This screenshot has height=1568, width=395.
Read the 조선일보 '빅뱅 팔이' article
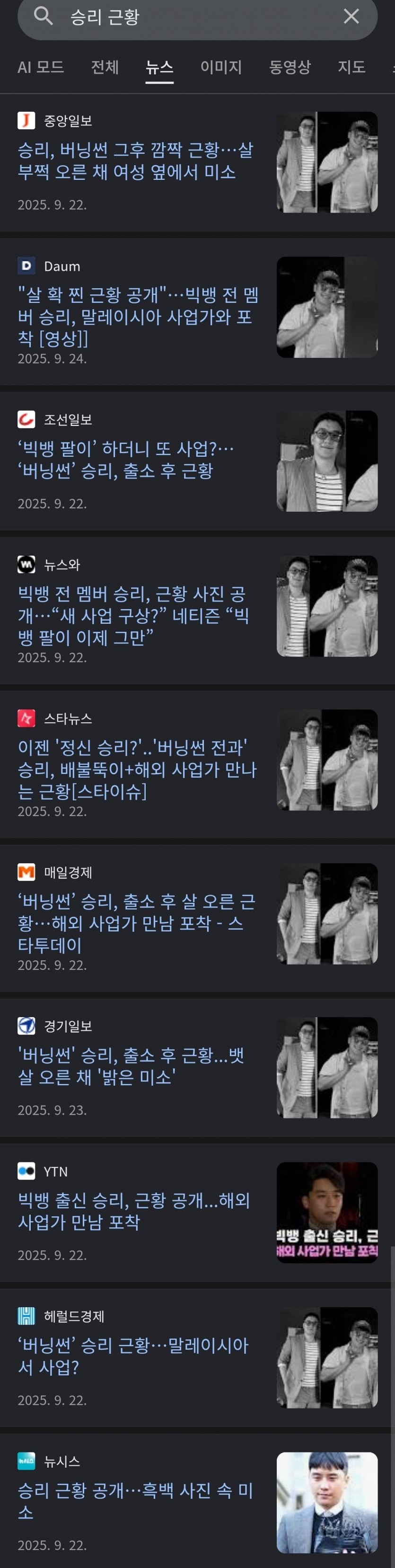tap(125, 460)
